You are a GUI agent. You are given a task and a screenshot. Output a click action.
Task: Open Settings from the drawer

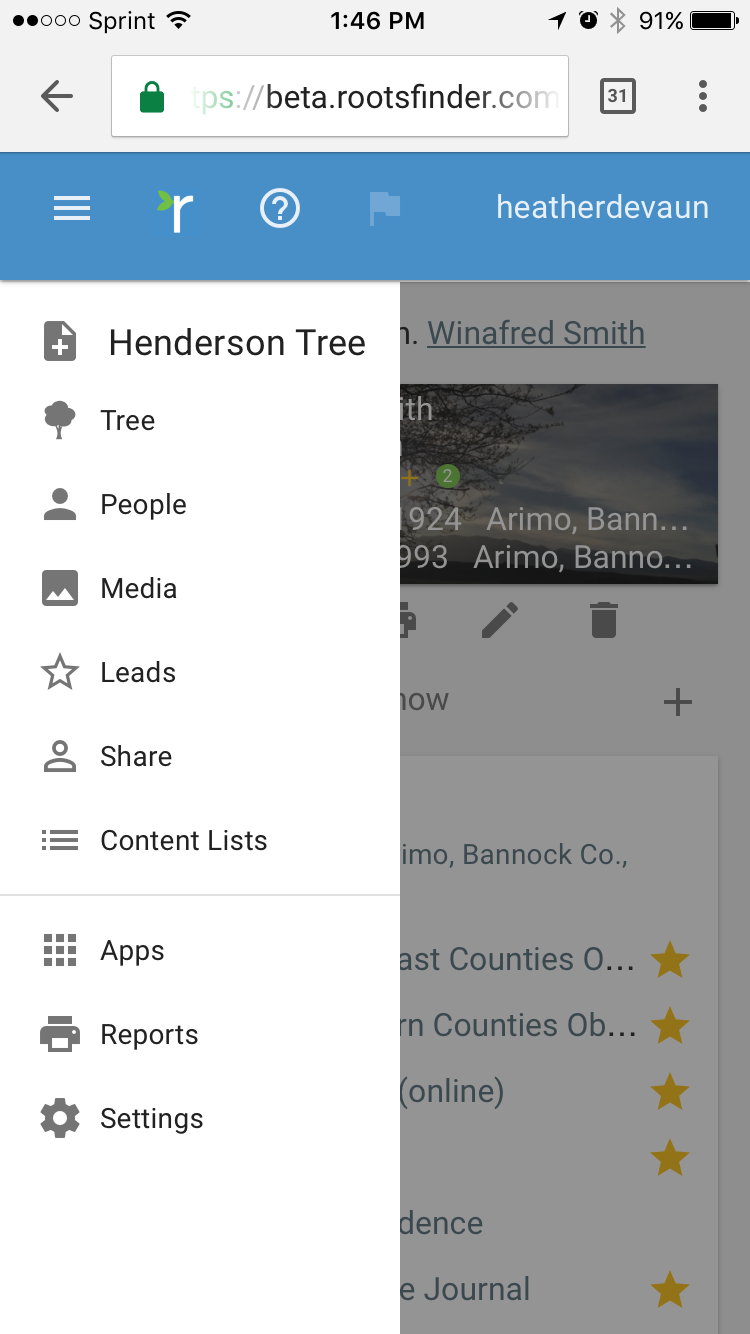click(151, 1118)
